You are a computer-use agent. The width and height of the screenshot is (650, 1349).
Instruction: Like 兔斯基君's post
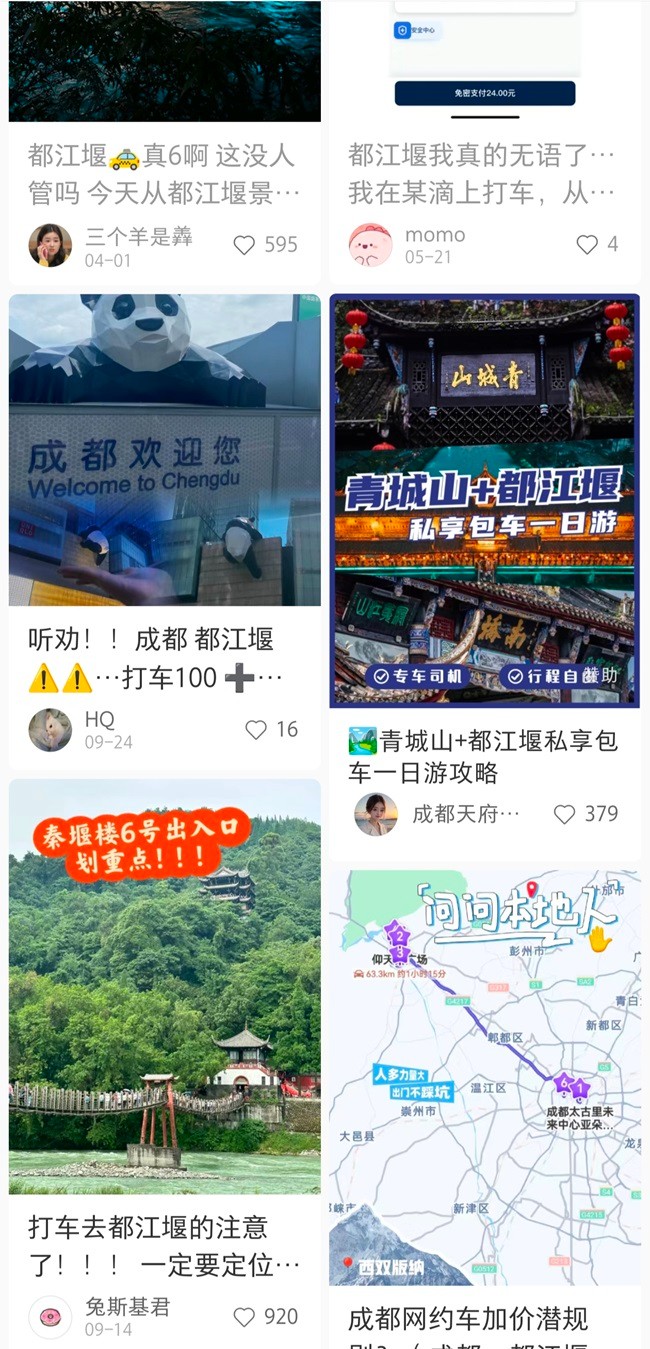pyautogui.click(x=244, y=1317)
